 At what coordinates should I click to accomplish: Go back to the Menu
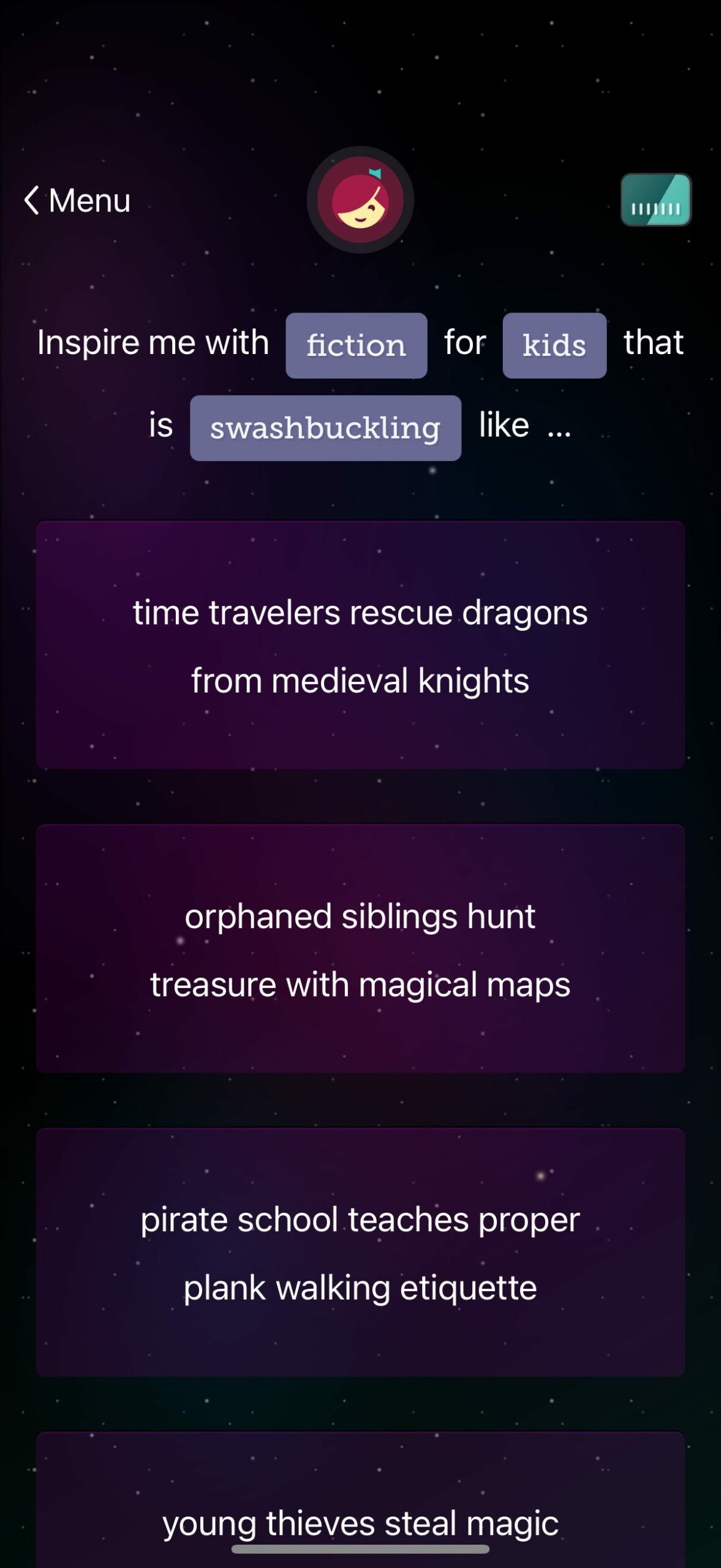pos(77,200)
